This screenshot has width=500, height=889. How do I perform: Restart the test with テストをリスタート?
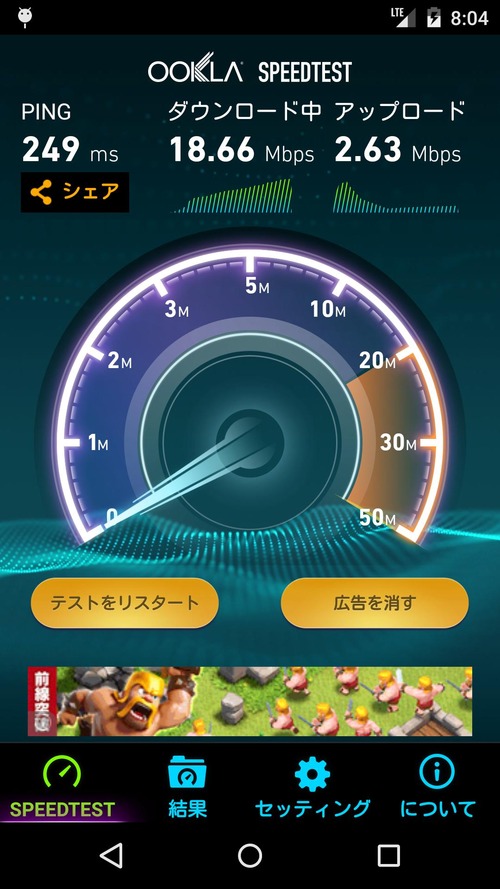125,603
